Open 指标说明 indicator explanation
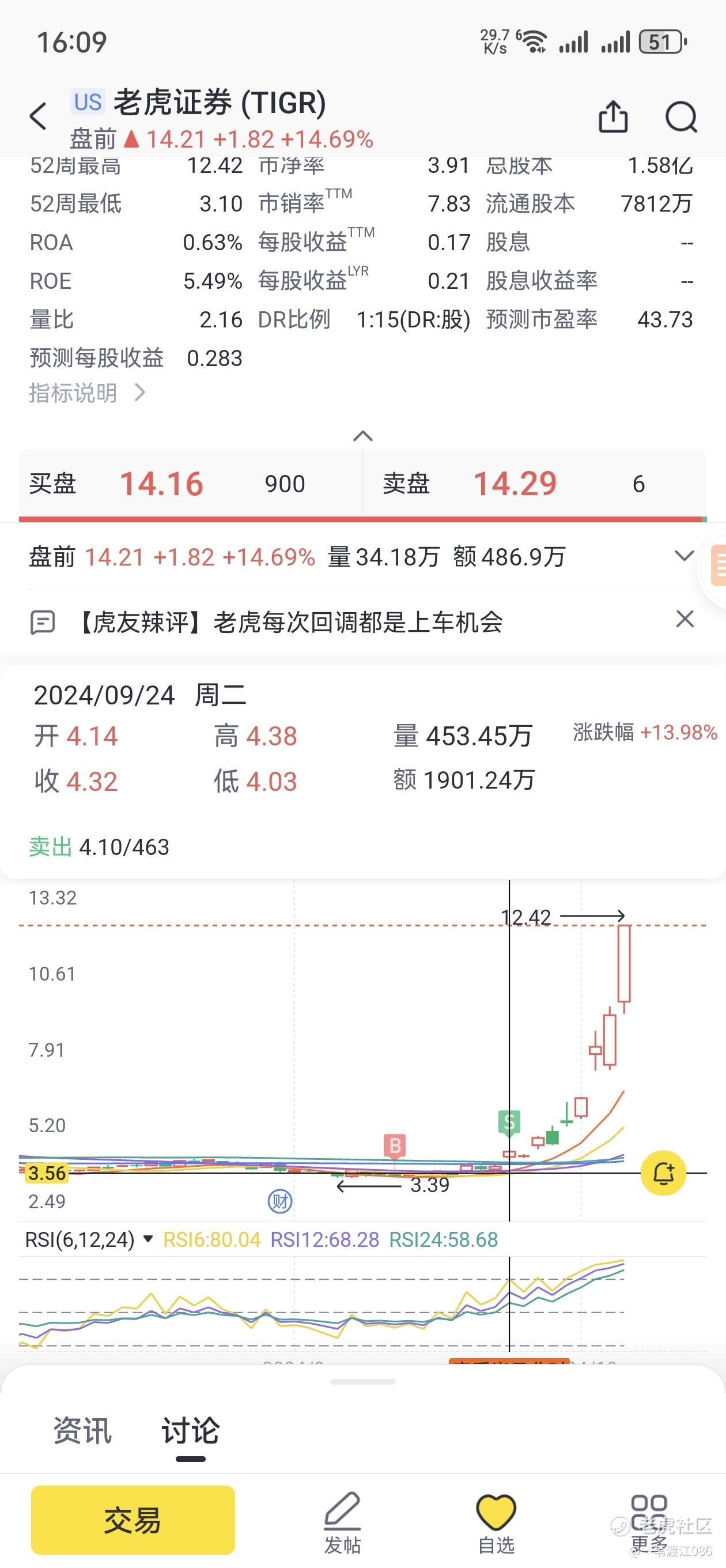Viewport: 726px width, 1568px height. point(87,393)
